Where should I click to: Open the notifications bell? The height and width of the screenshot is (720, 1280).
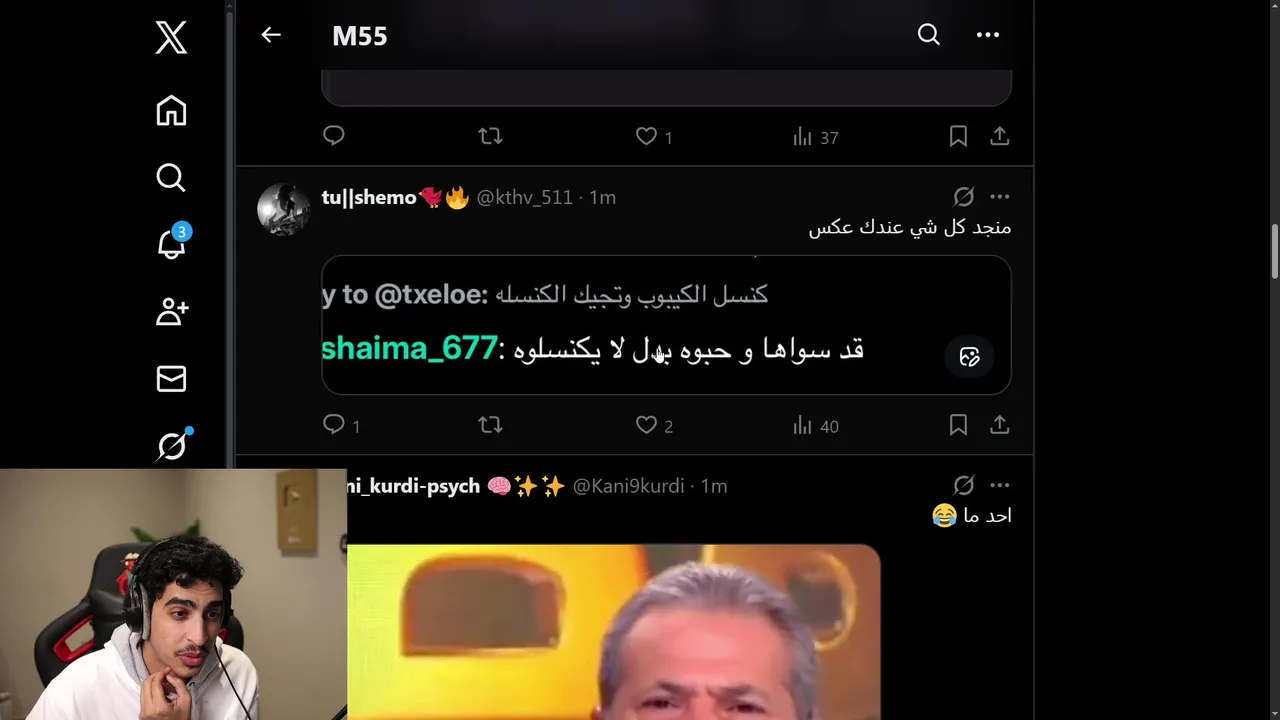[x=171, y=244]
